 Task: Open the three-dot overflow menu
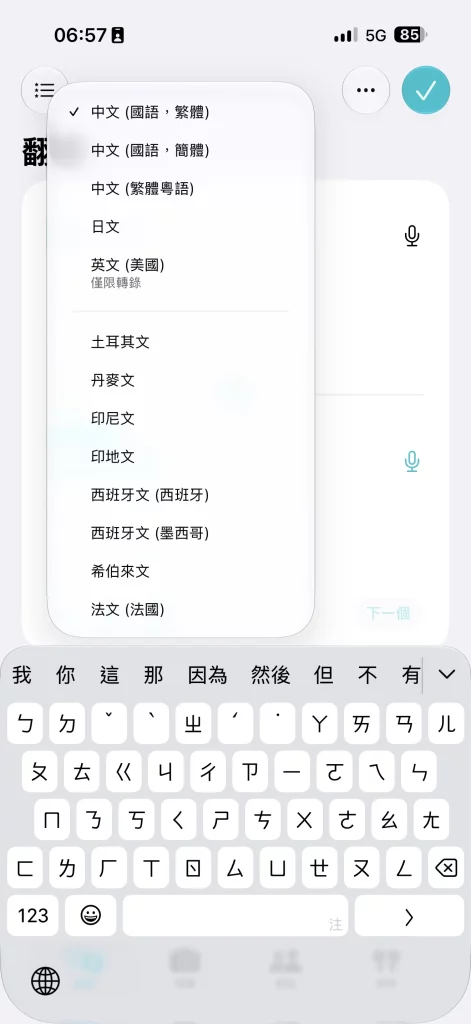click(366, 90)
